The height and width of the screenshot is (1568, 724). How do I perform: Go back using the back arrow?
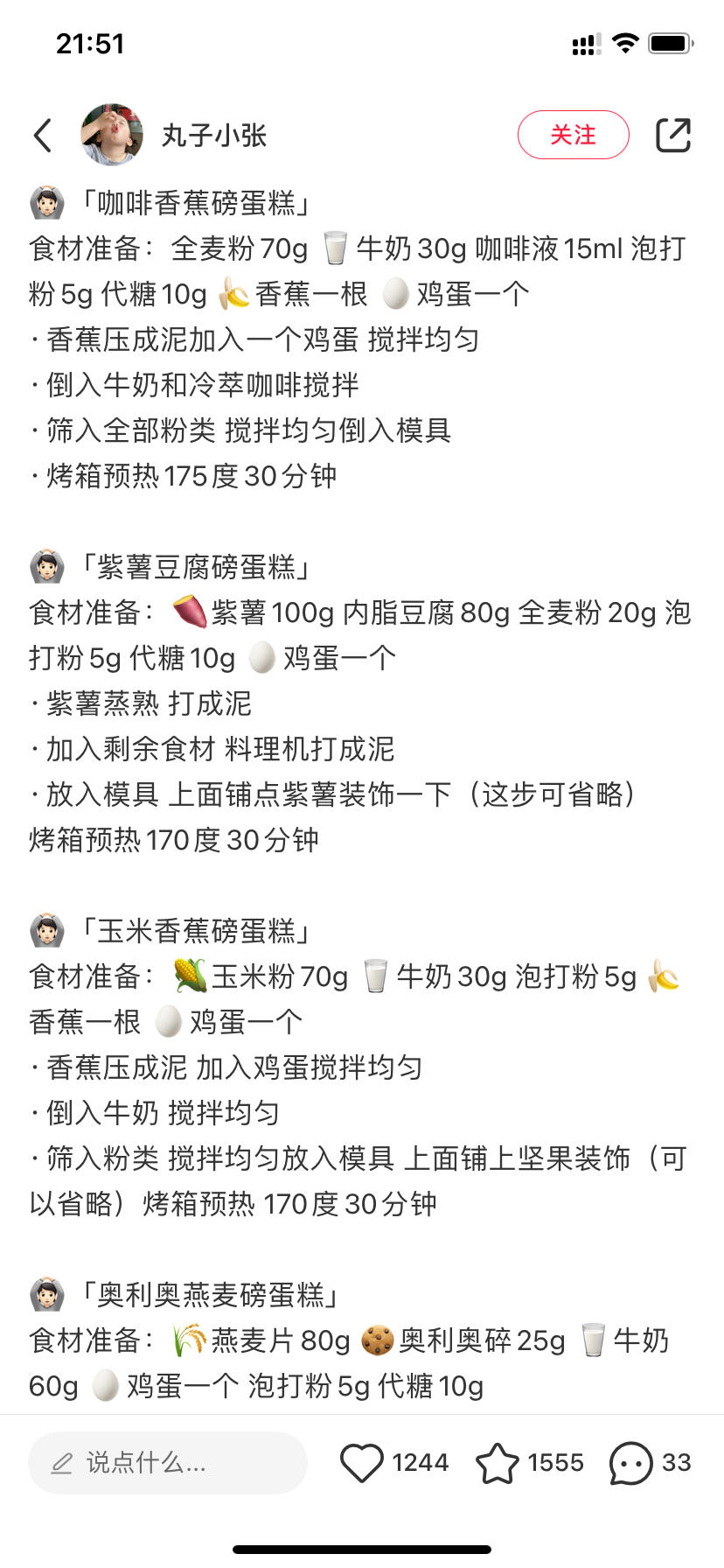pyautogui.click(x=43, y=136)
